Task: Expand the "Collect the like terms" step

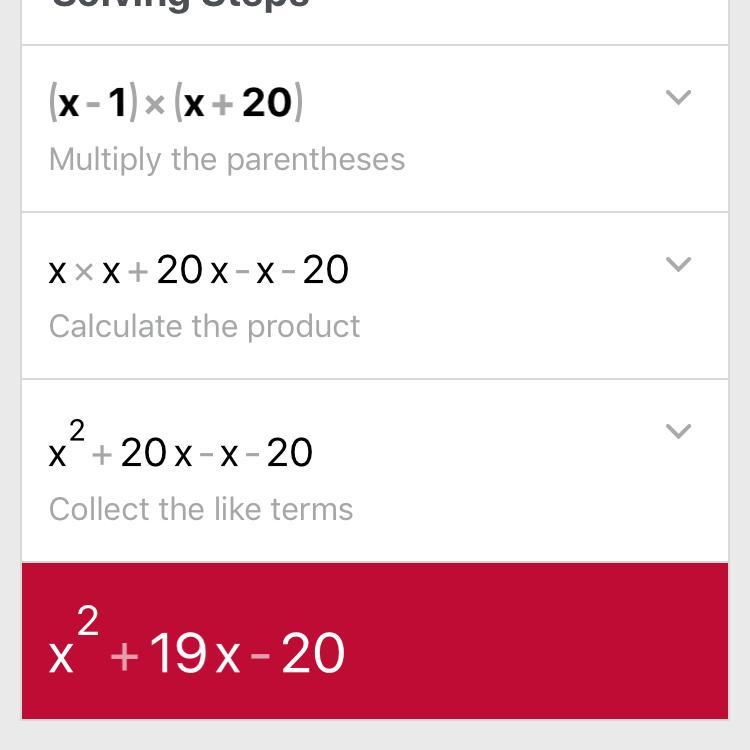Action: tap(678, 432)
